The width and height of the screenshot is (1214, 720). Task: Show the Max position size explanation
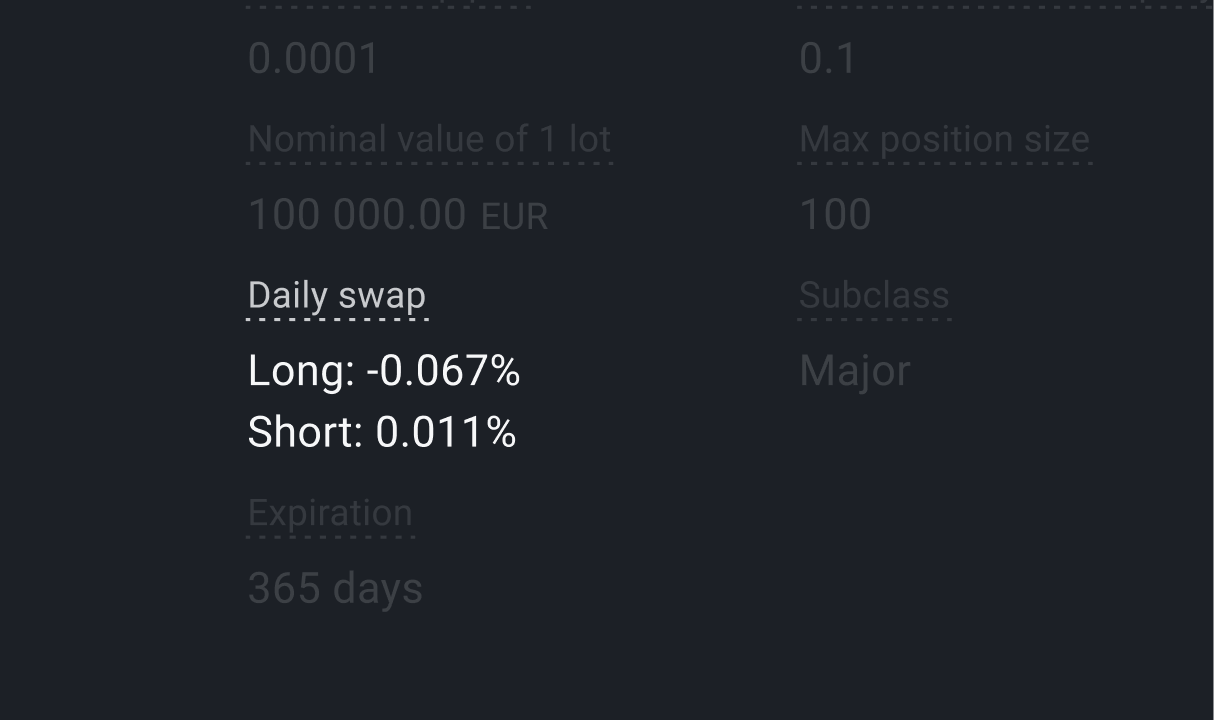tap(944, 140)
